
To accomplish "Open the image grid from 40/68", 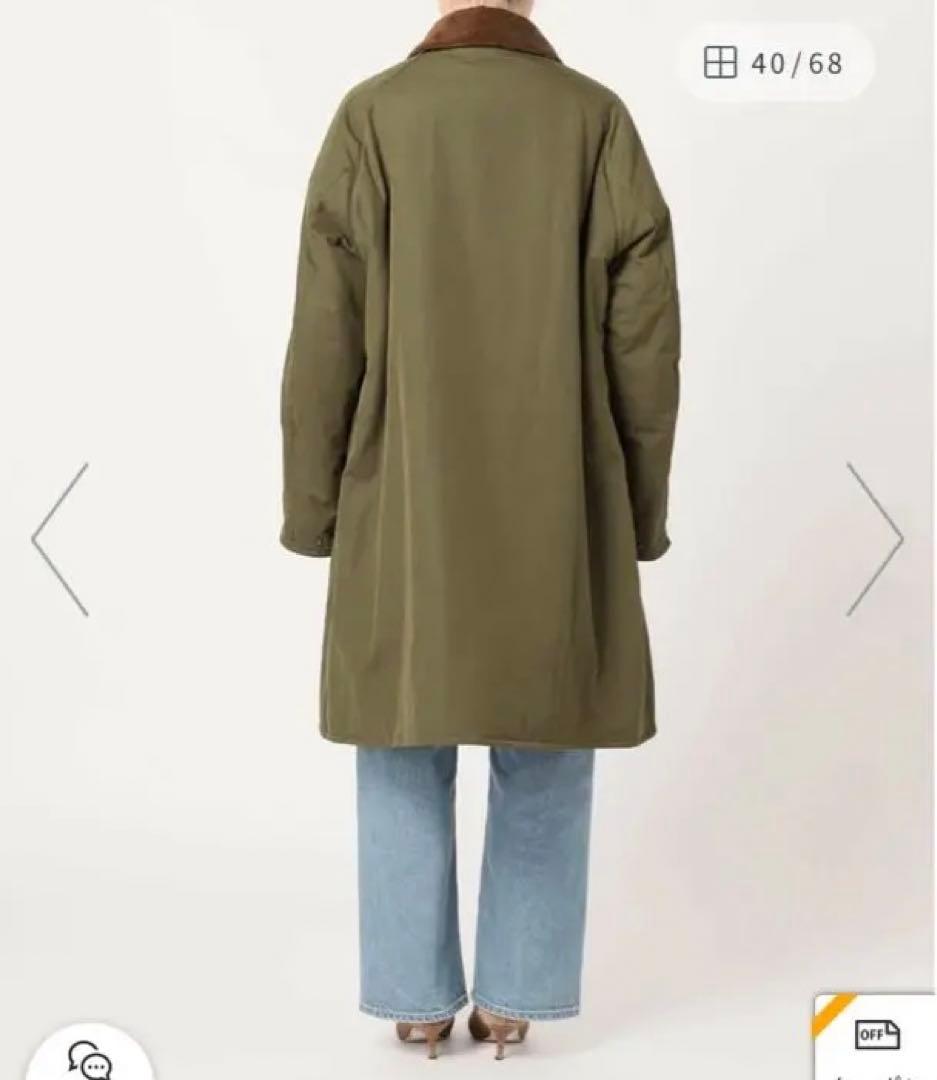I will 773,64.
